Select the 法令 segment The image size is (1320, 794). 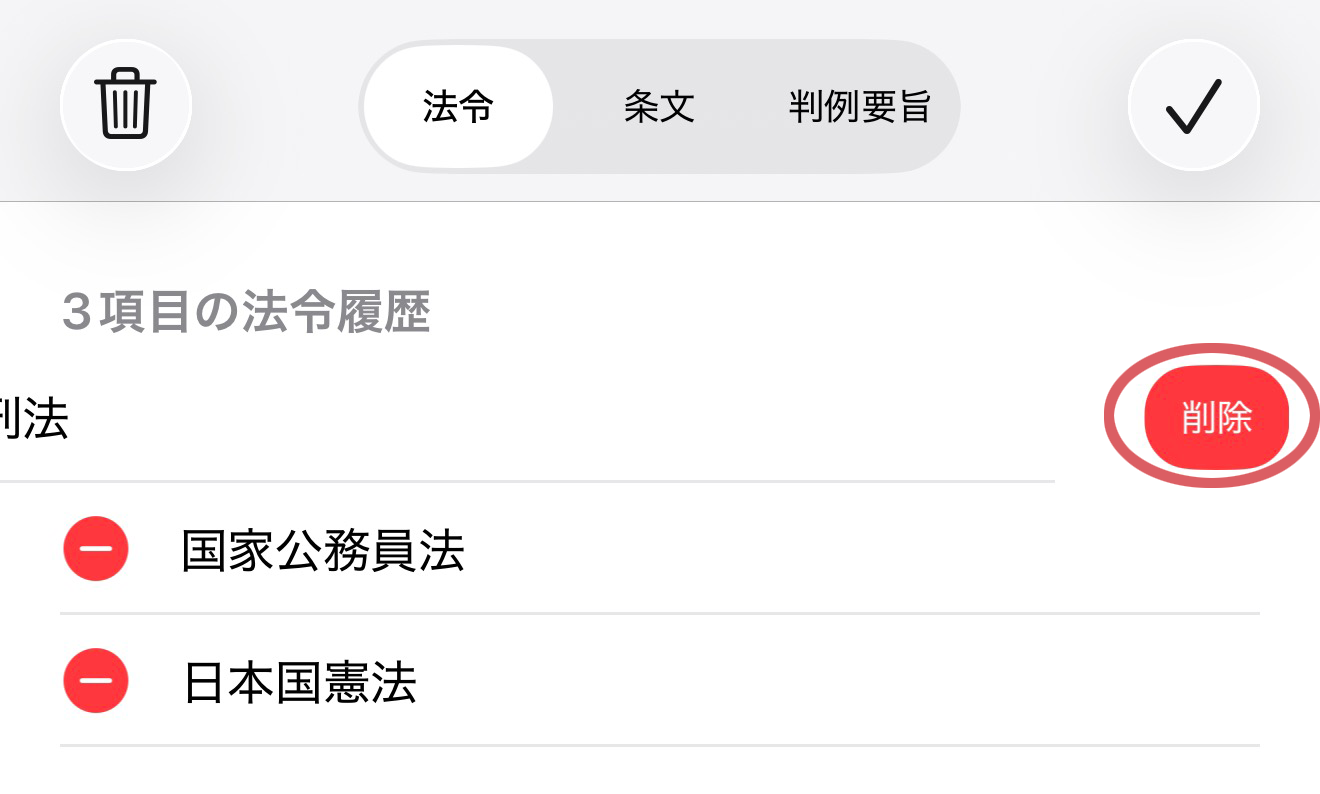point(458,106)
